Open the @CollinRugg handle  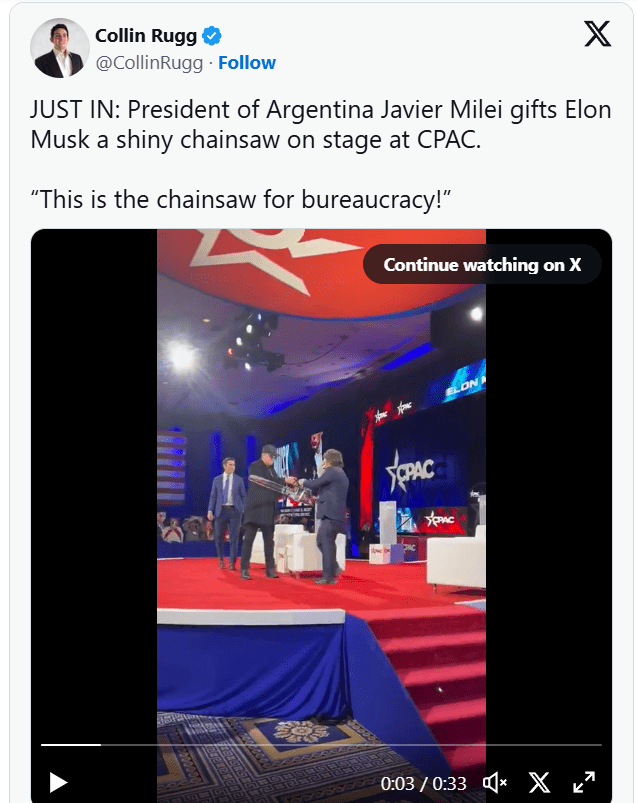(148, 63)
